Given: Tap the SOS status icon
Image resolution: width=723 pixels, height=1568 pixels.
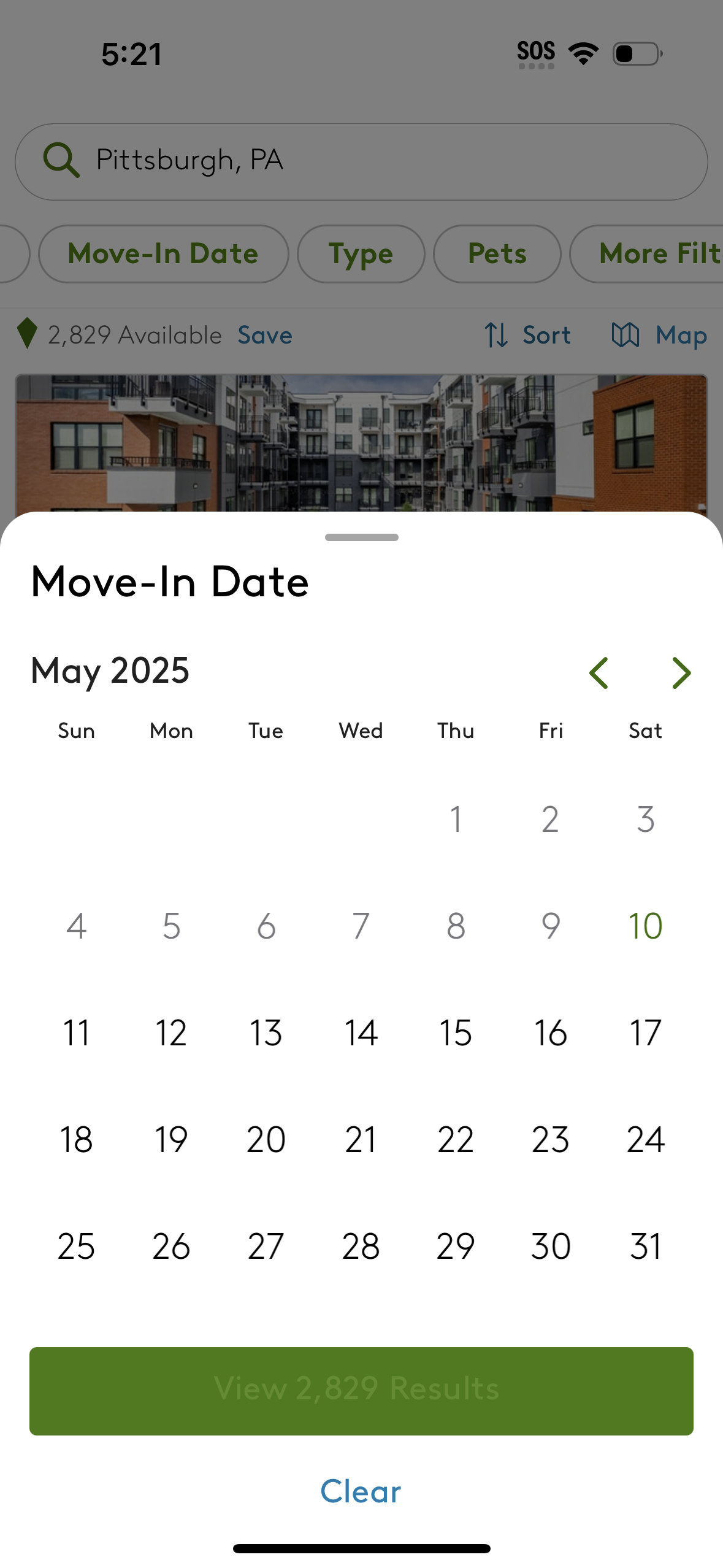Looking at the screenshot, I should coord(535,52).
